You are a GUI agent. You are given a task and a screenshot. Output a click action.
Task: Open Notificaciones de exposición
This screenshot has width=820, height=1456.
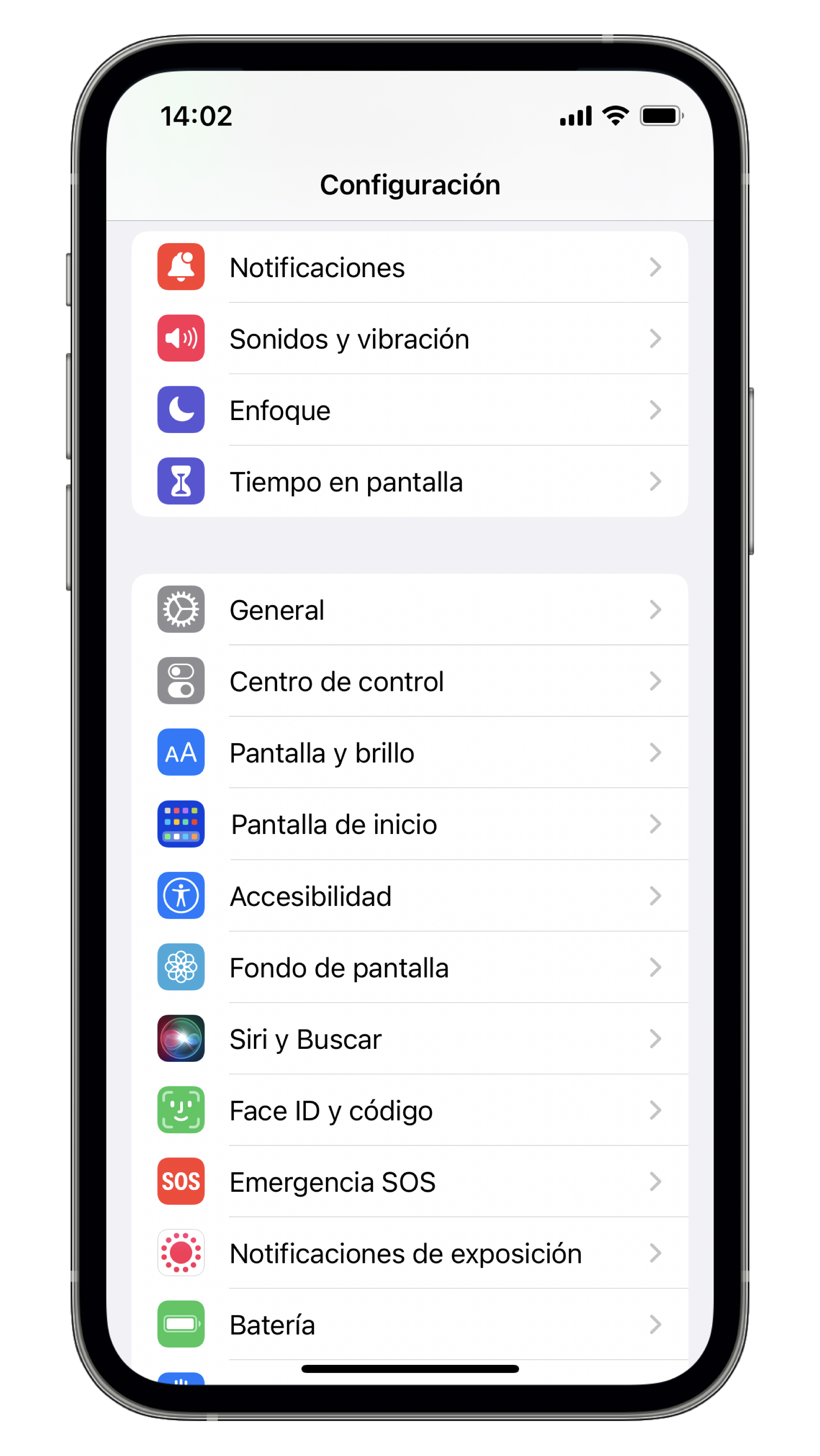(x=410, y=1253)
